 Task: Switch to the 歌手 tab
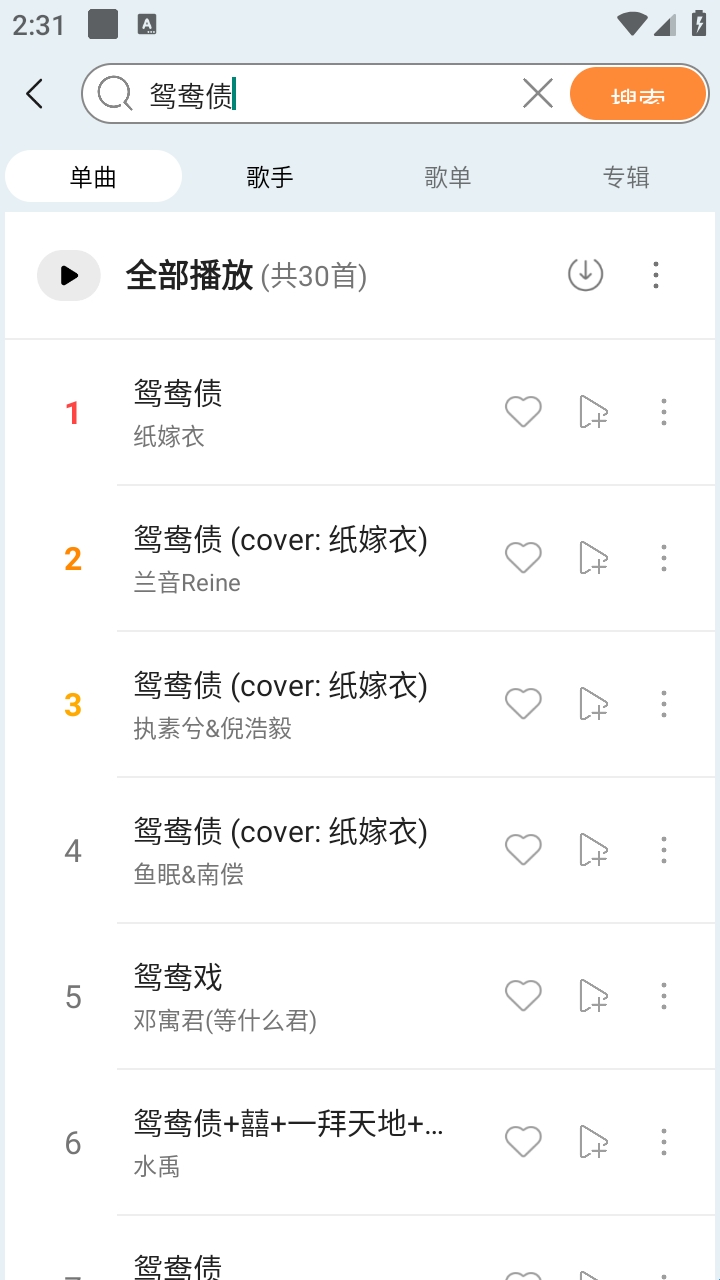(270, 178)
